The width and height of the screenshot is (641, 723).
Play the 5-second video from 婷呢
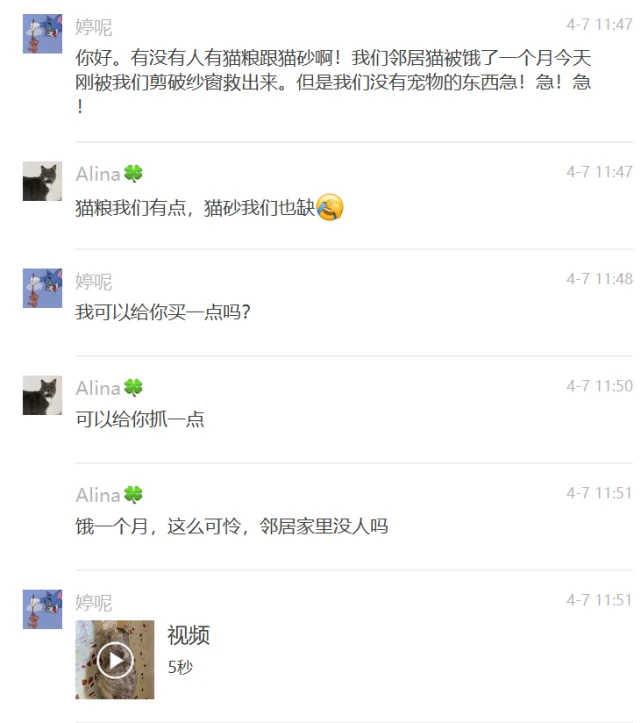115,659
